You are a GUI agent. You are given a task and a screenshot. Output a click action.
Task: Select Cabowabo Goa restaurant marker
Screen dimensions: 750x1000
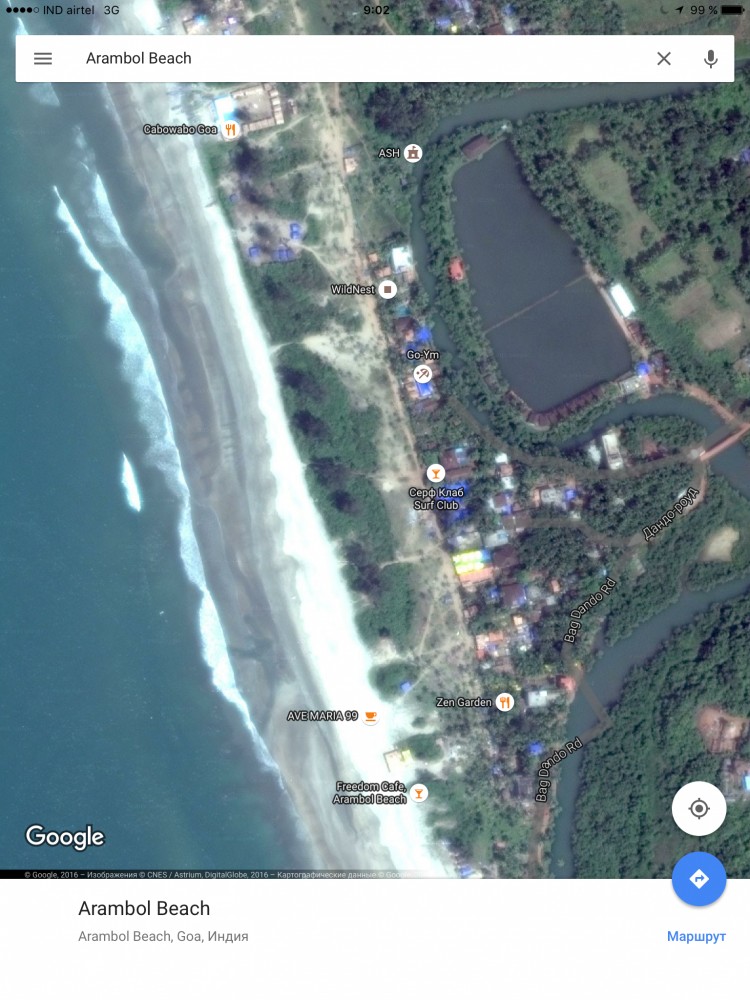coord(230,129)
